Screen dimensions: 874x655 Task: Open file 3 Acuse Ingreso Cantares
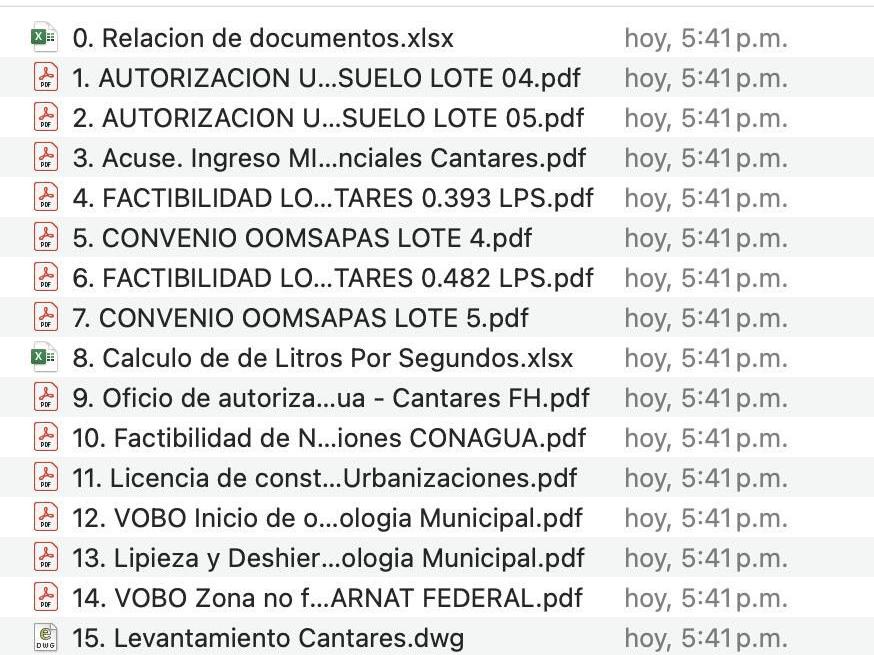click(x=329, y=158)
